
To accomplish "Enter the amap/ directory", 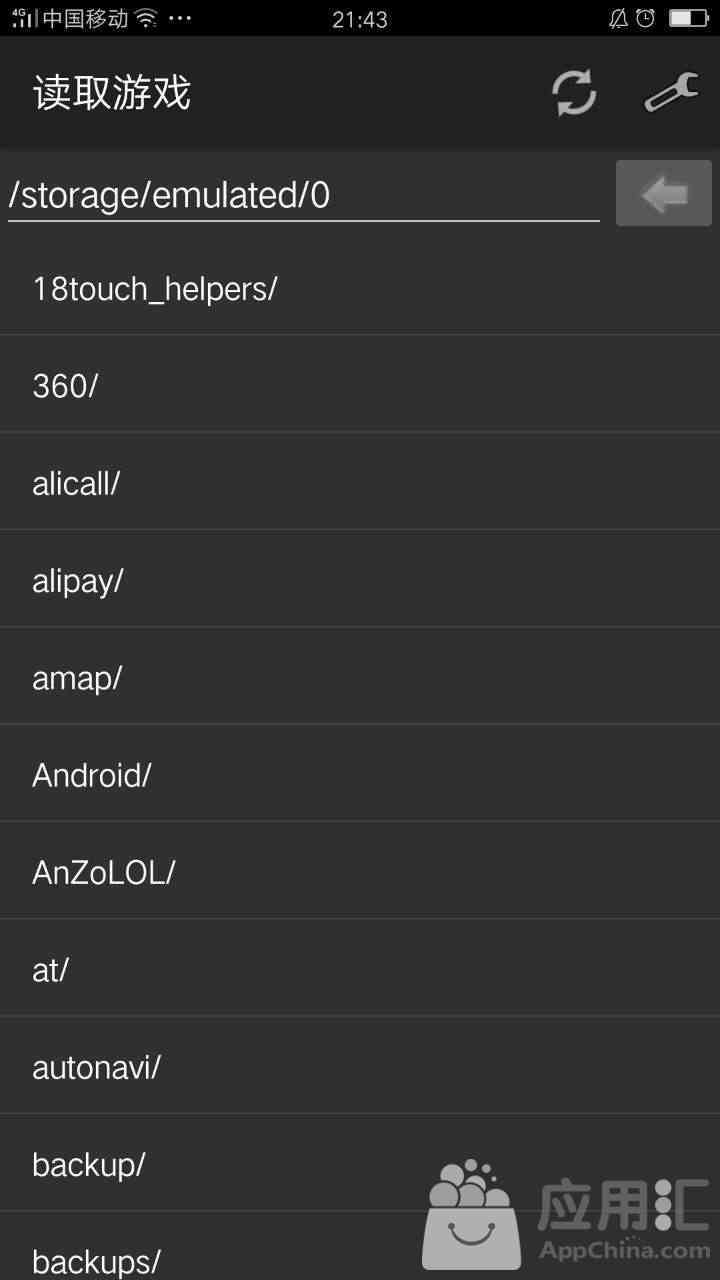I will pos(360,677).
